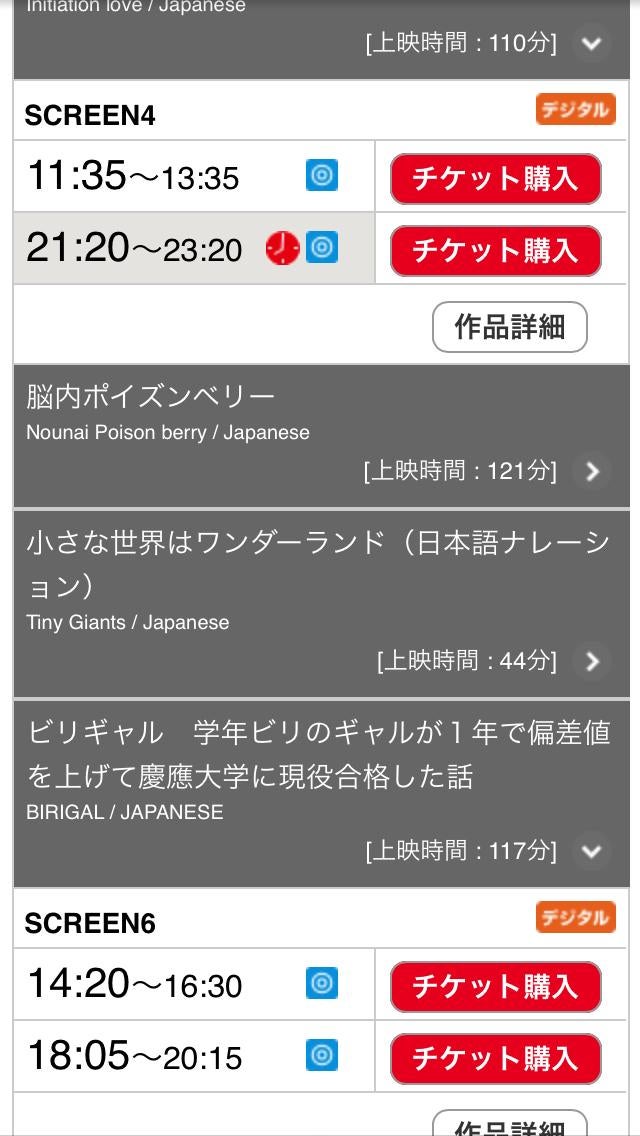Buy ticket for the 18:05 SCREEN6 showing
The height and width of the screenshot is (1136, 640).
pos(495,1057)
